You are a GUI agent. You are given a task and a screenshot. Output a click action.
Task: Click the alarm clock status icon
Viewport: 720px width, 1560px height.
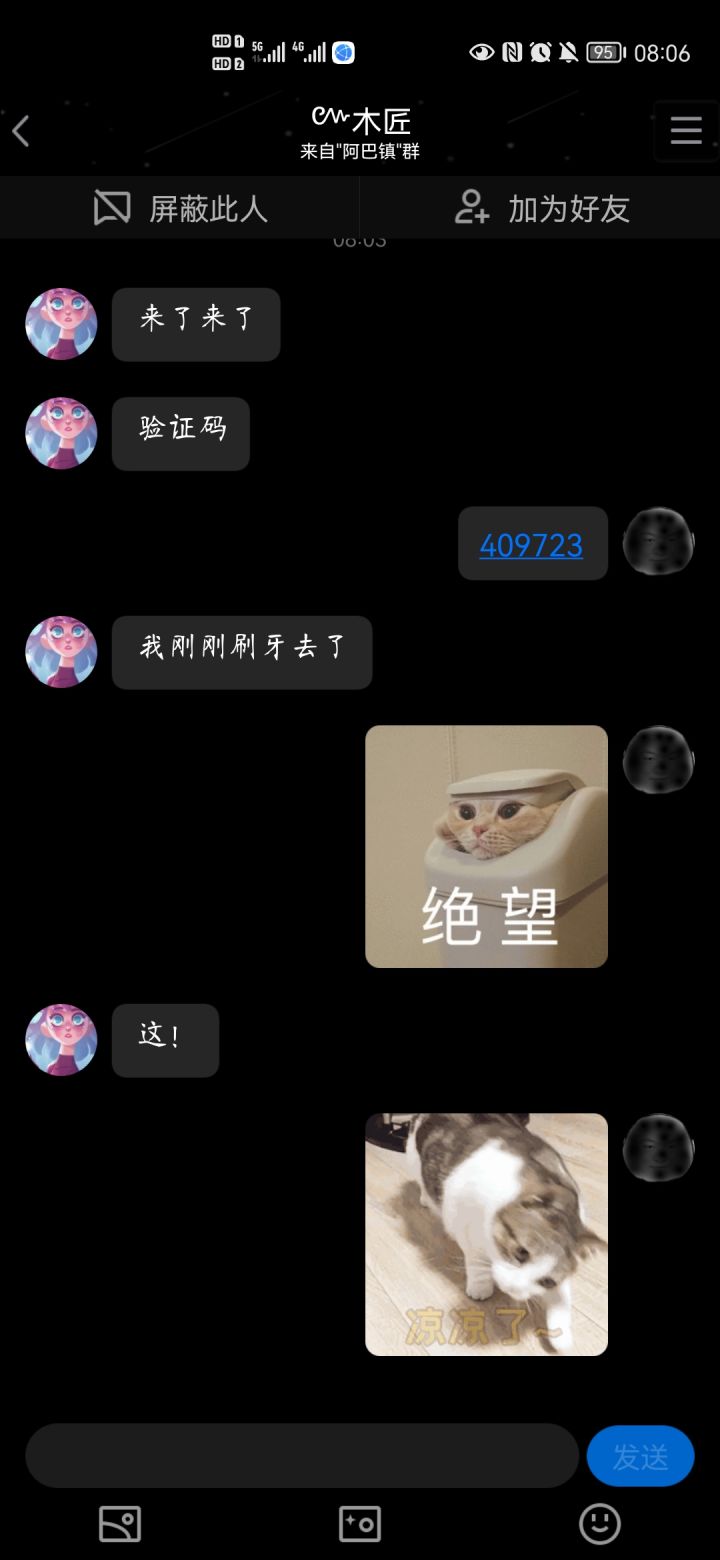tap(539, 52)
